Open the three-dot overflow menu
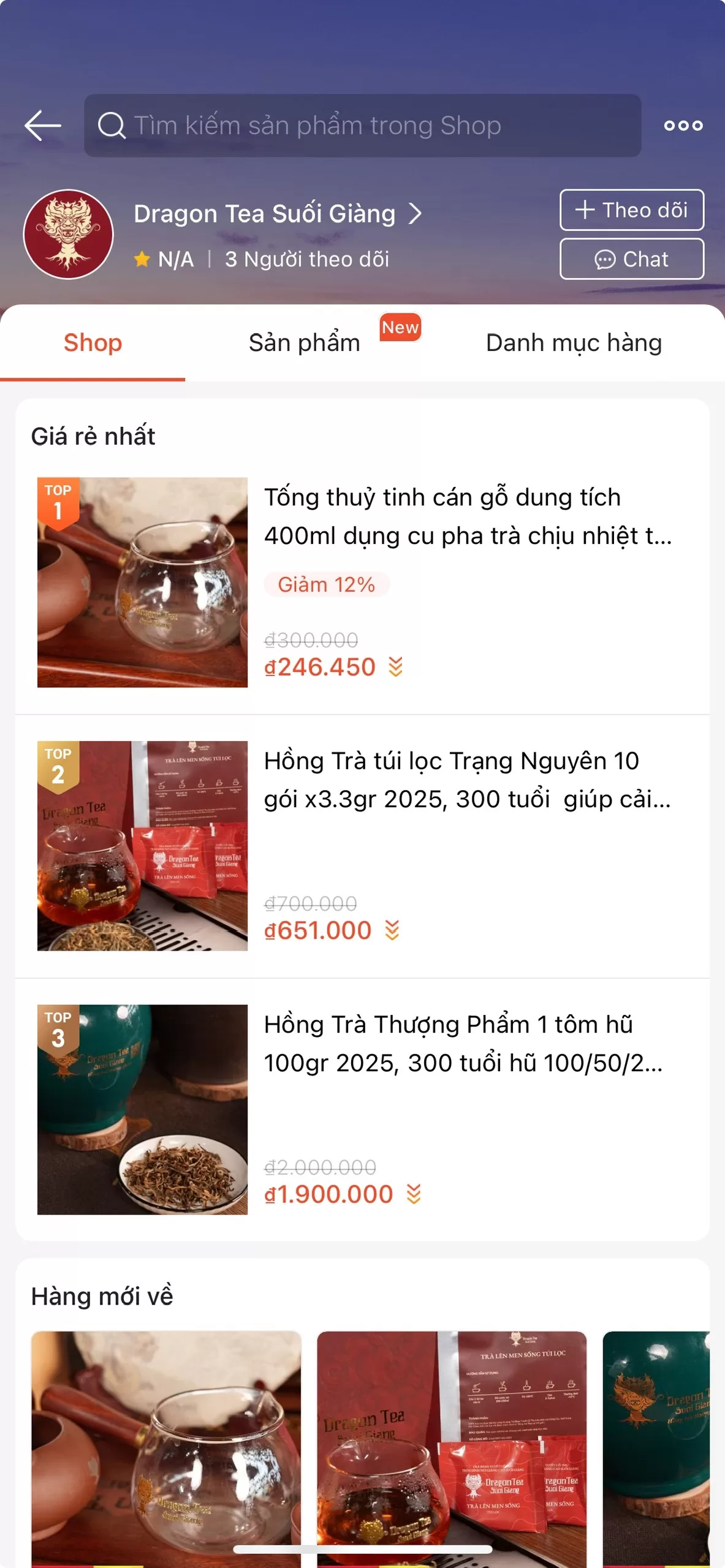This screenshot has height=1568, width=725. tap(683, 126)
